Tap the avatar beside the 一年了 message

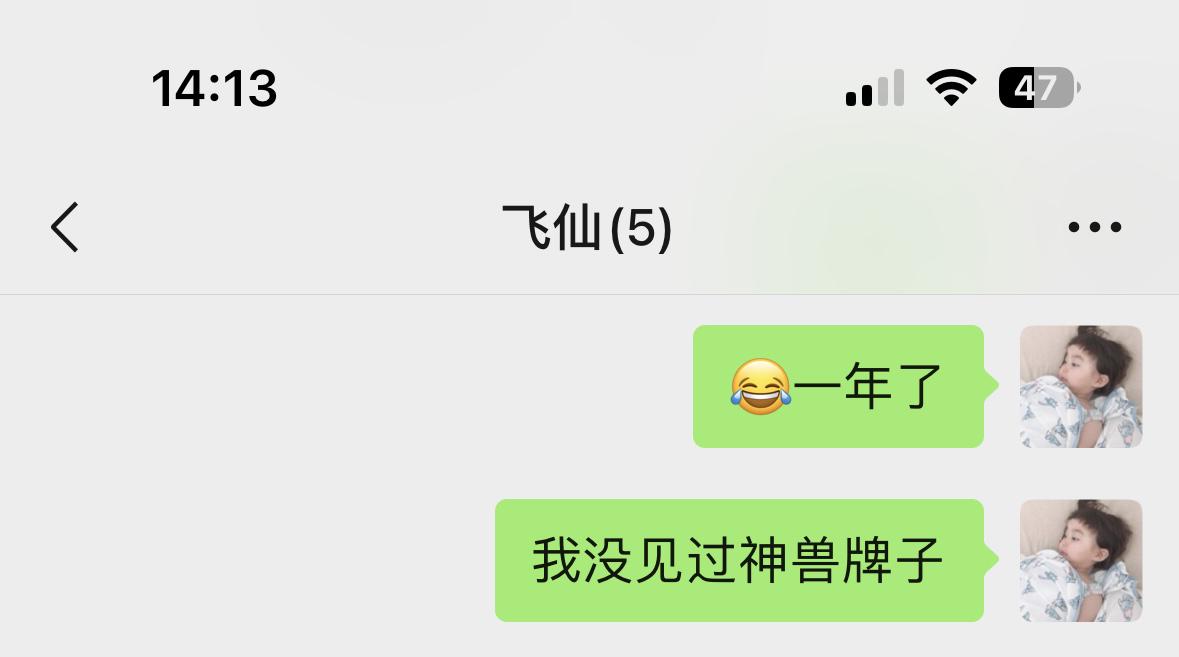click(1080, 386)
